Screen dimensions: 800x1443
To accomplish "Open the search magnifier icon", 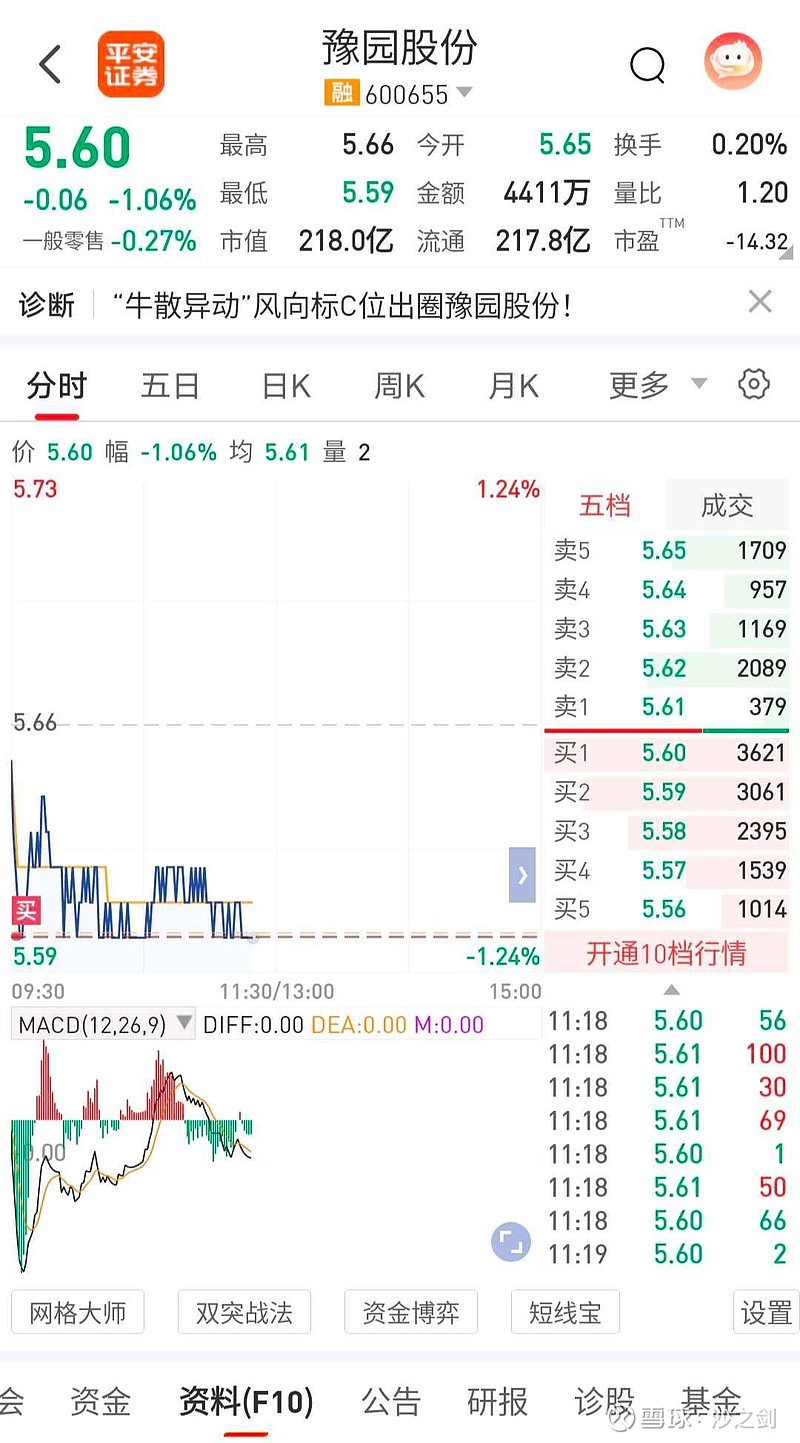I will 648,66.
